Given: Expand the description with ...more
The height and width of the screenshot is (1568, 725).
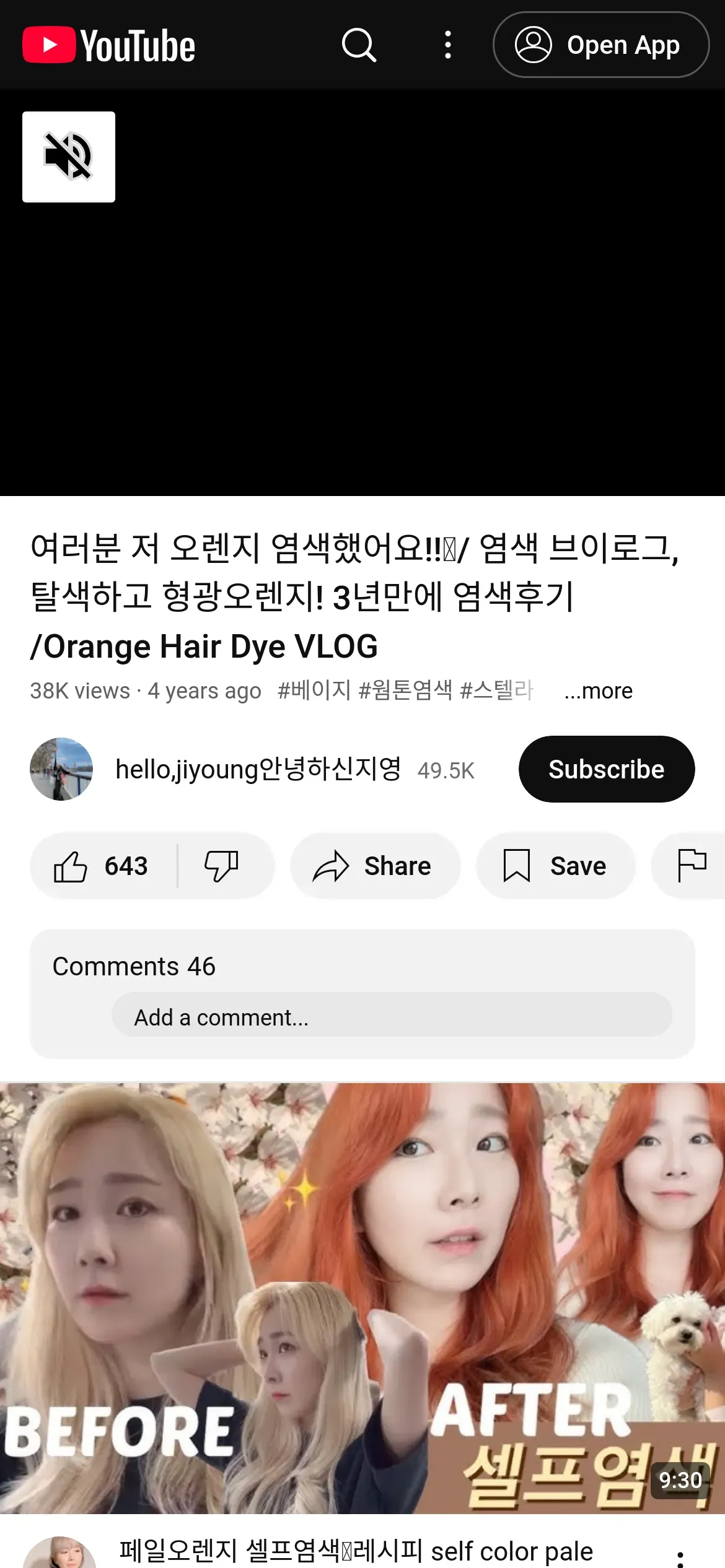Looking at the screenshot, I should (598, 690).
